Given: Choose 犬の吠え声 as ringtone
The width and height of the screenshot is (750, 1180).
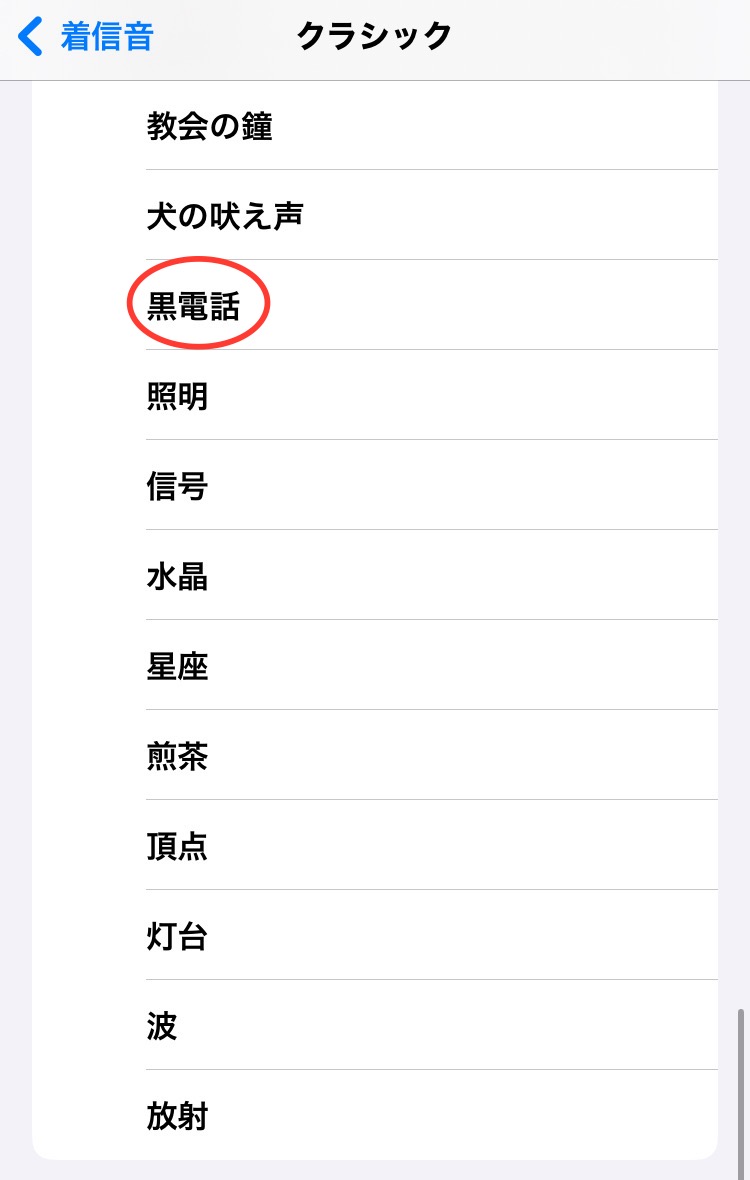Looking at the screenshot, I should coord(225,216).
